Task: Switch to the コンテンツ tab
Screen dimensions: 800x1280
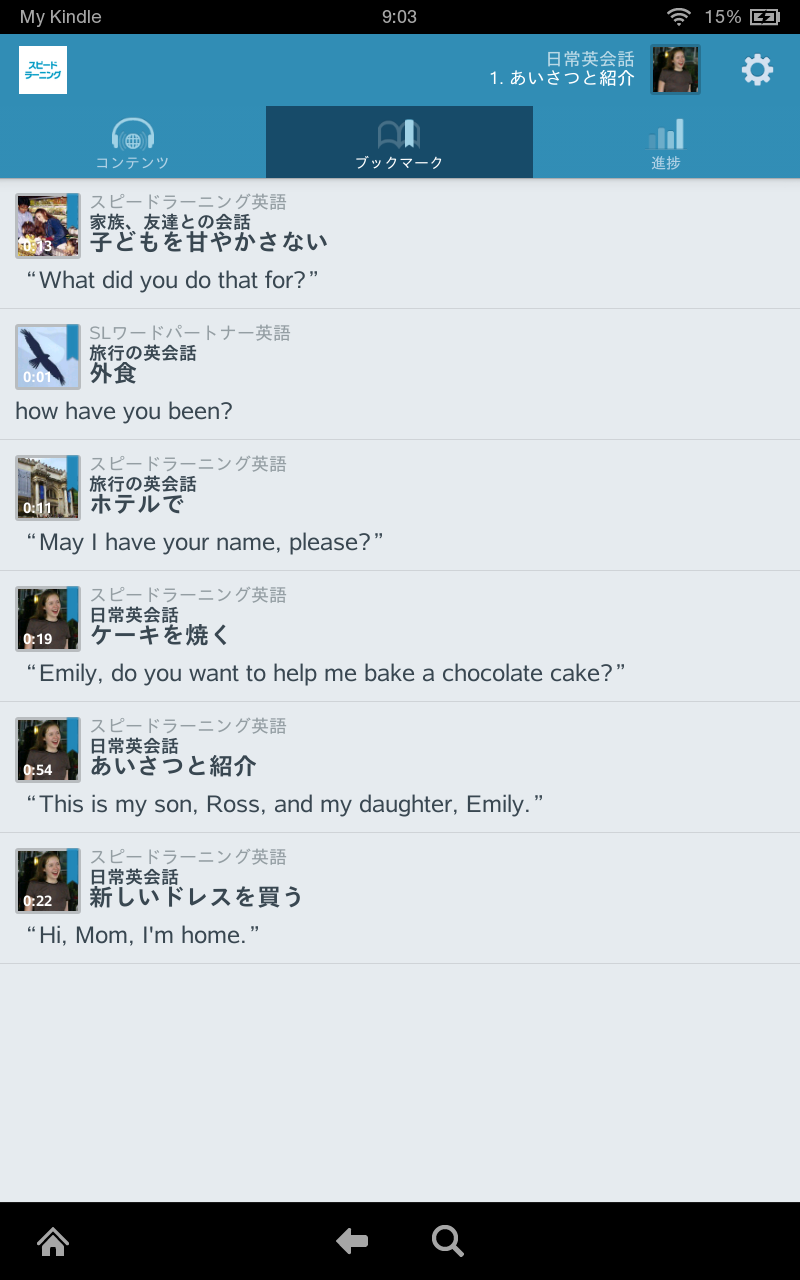Action: click(x=132, y=143)
